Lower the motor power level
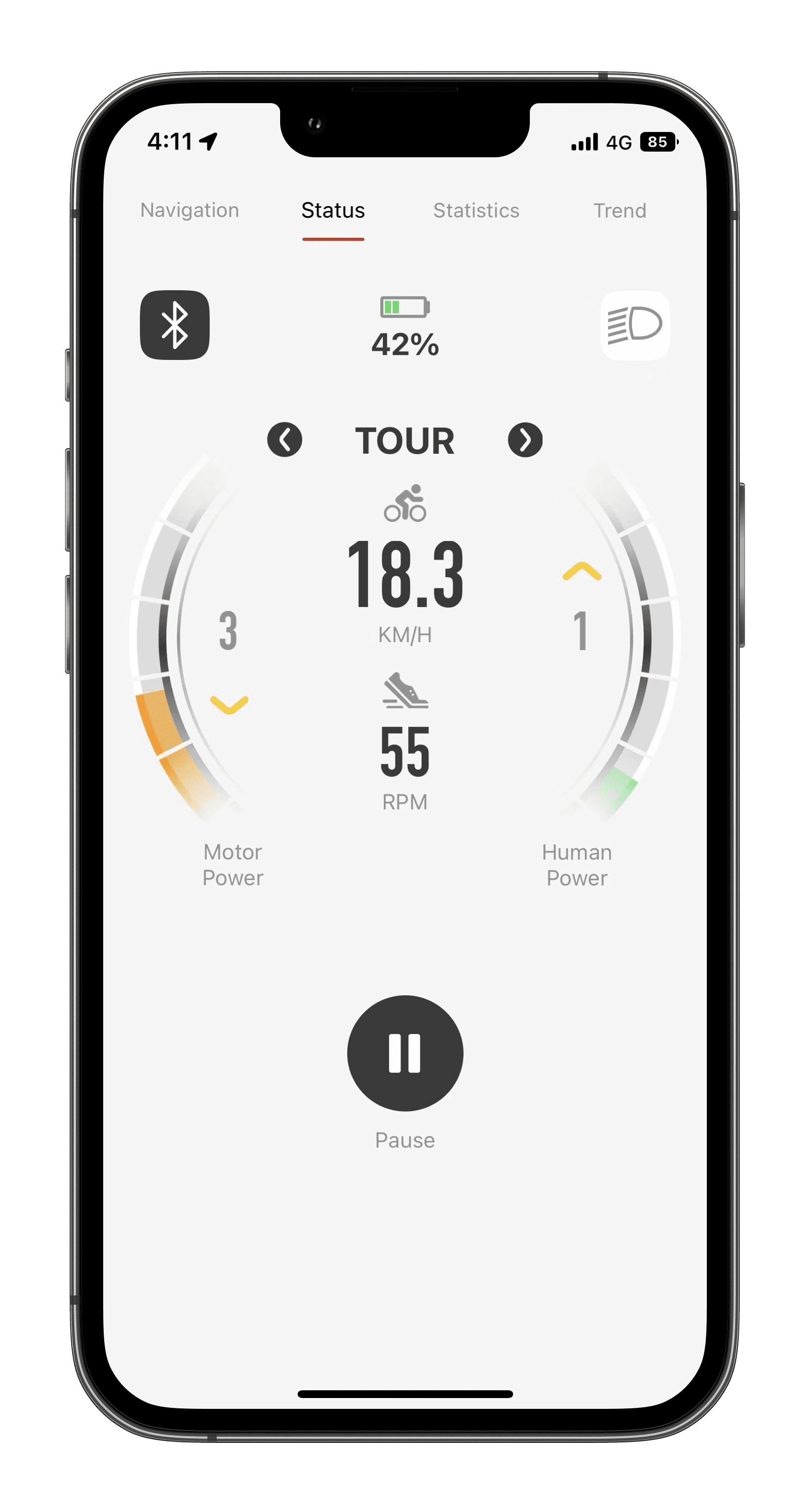 [229, 704]
